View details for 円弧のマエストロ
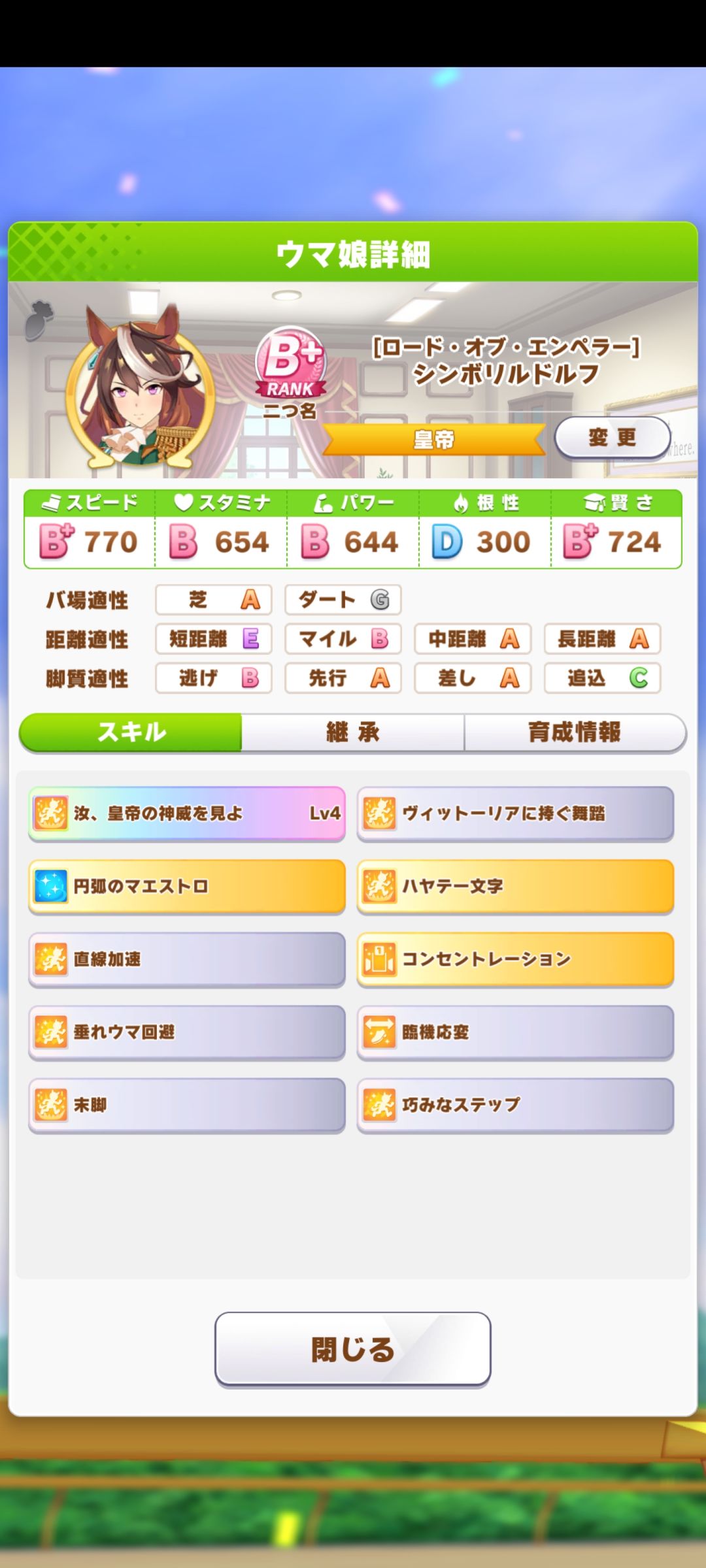The width and height of the screenshot is (706, 1568). [x=187, y=887]
